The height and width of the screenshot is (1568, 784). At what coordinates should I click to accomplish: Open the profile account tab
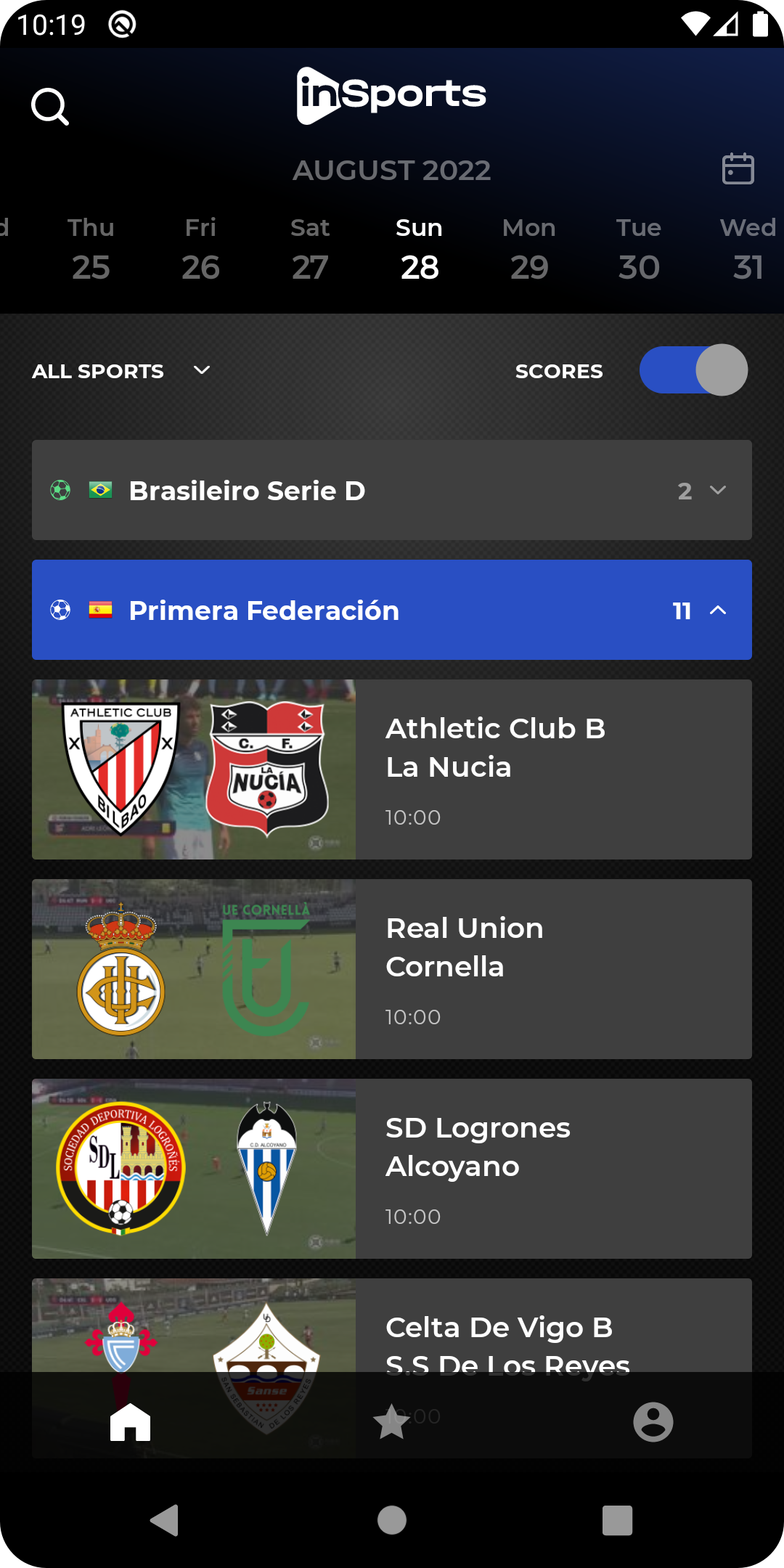(x=653, y=1421)
